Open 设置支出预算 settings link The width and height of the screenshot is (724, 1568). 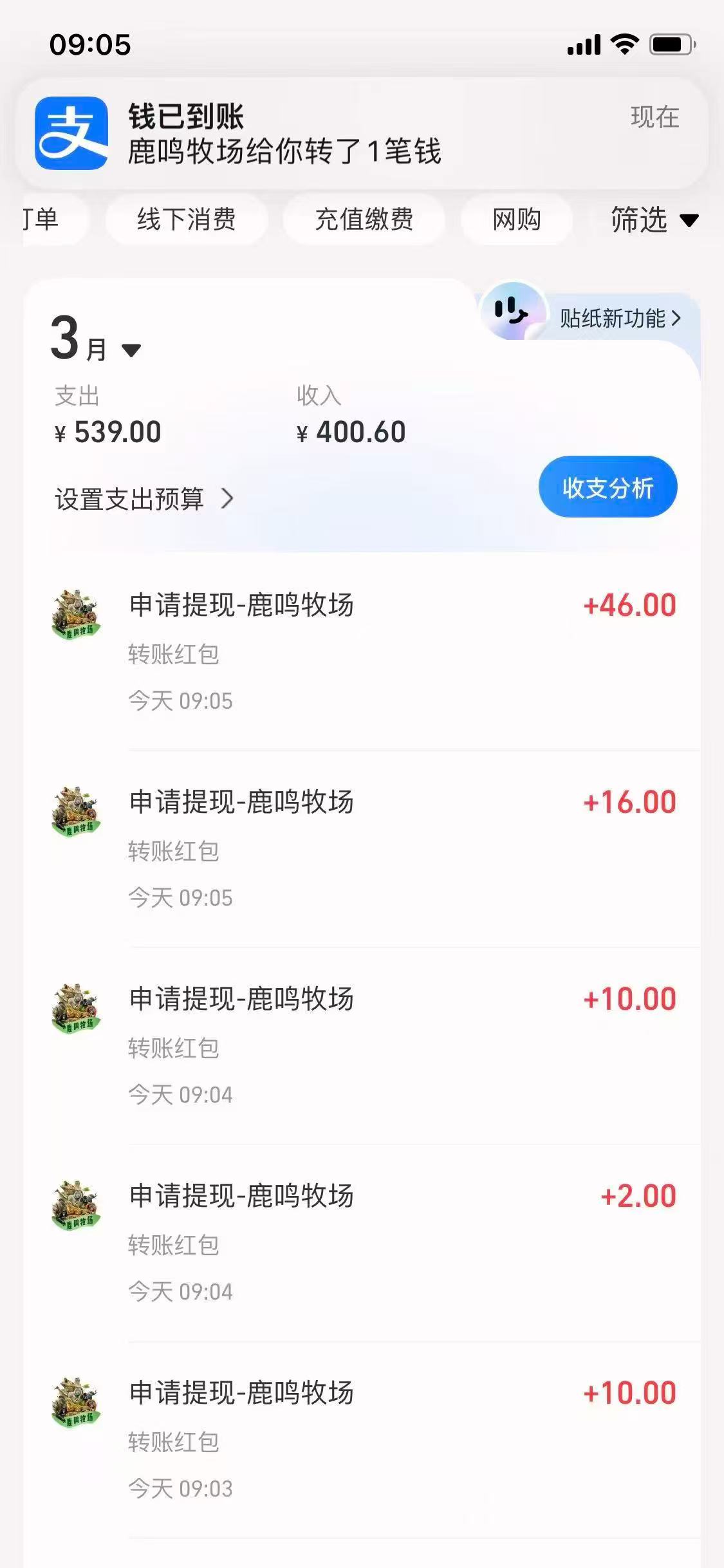(129, 498)
